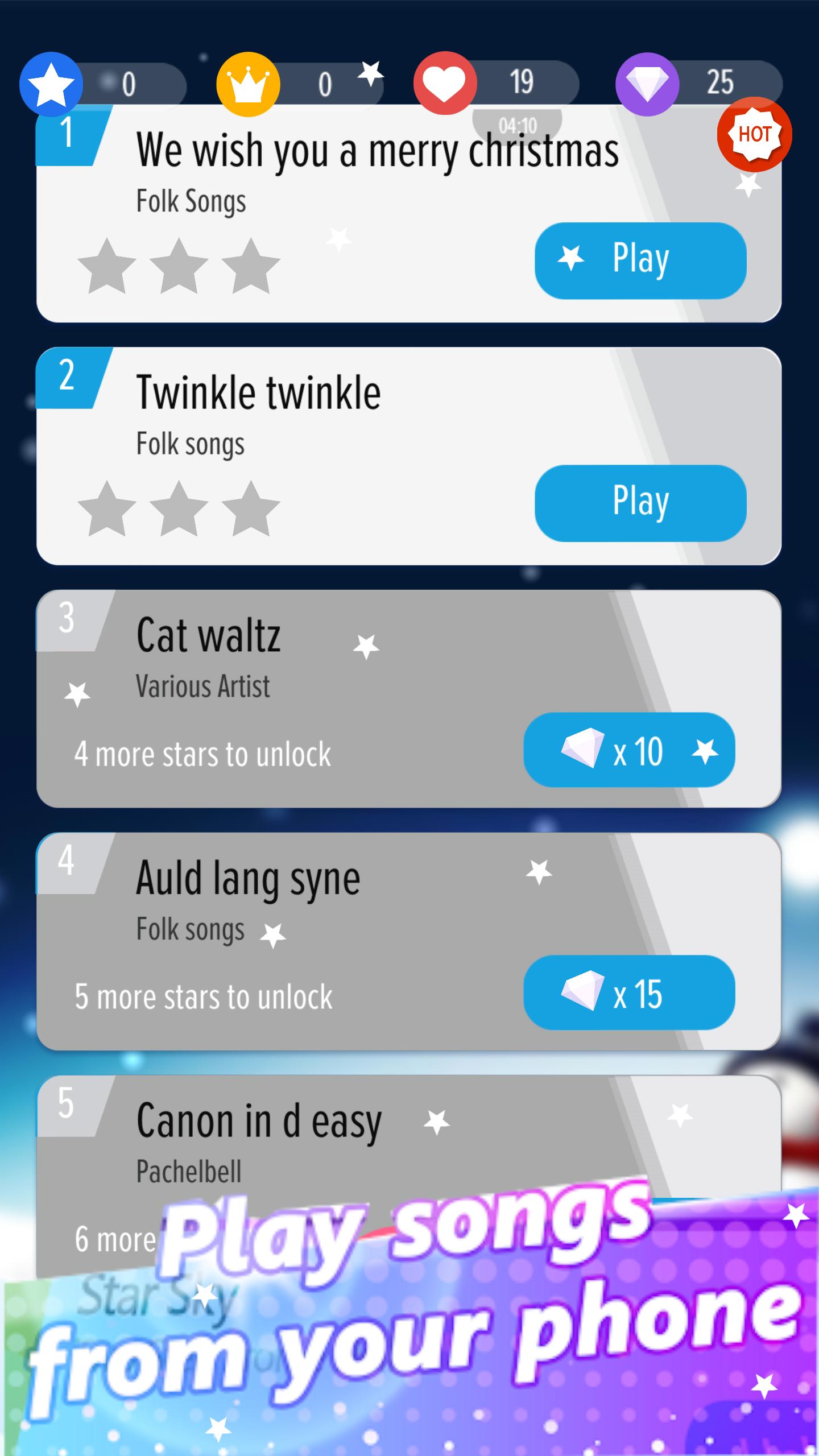Play the Twinkle twinkle song

coord(640,503)
